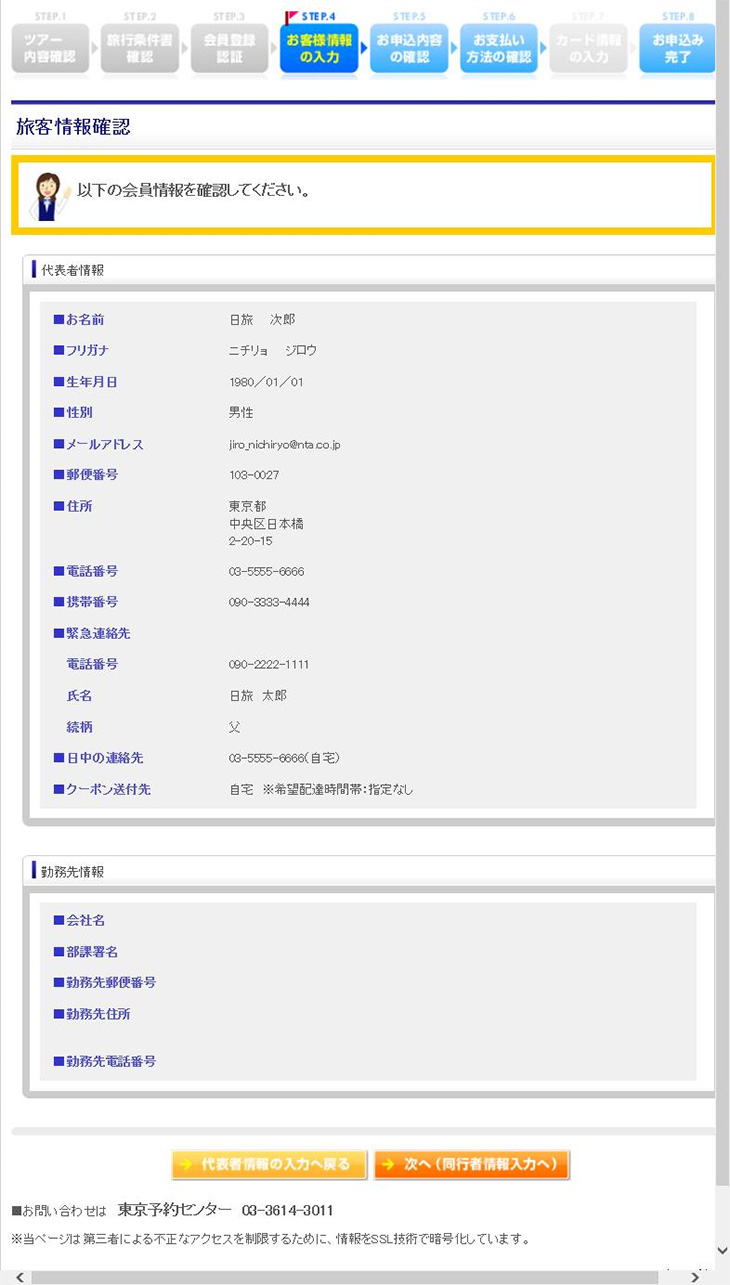Tap 代表者情報の入力へ戻る button
730x1285 pixels.
269,1164
